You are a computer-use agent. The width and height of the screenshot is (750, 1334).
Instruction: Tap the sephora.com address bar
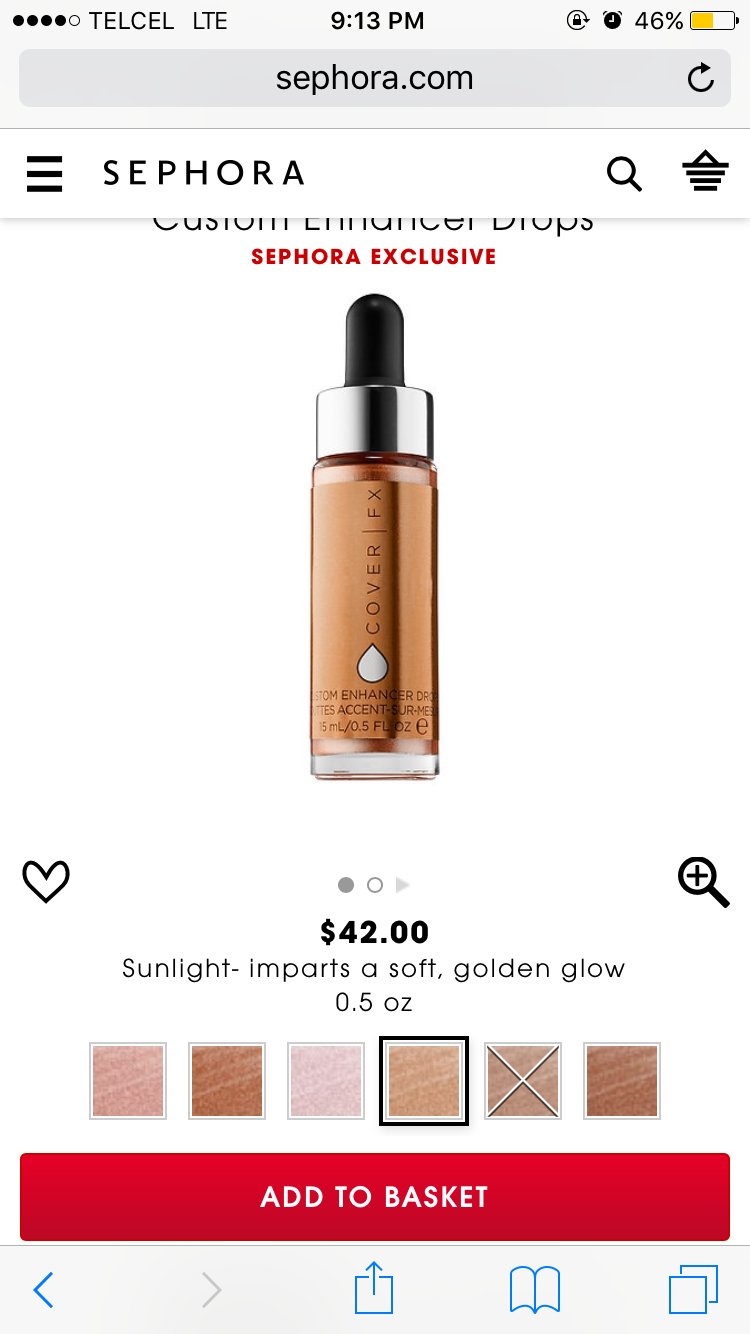point(374,78)
